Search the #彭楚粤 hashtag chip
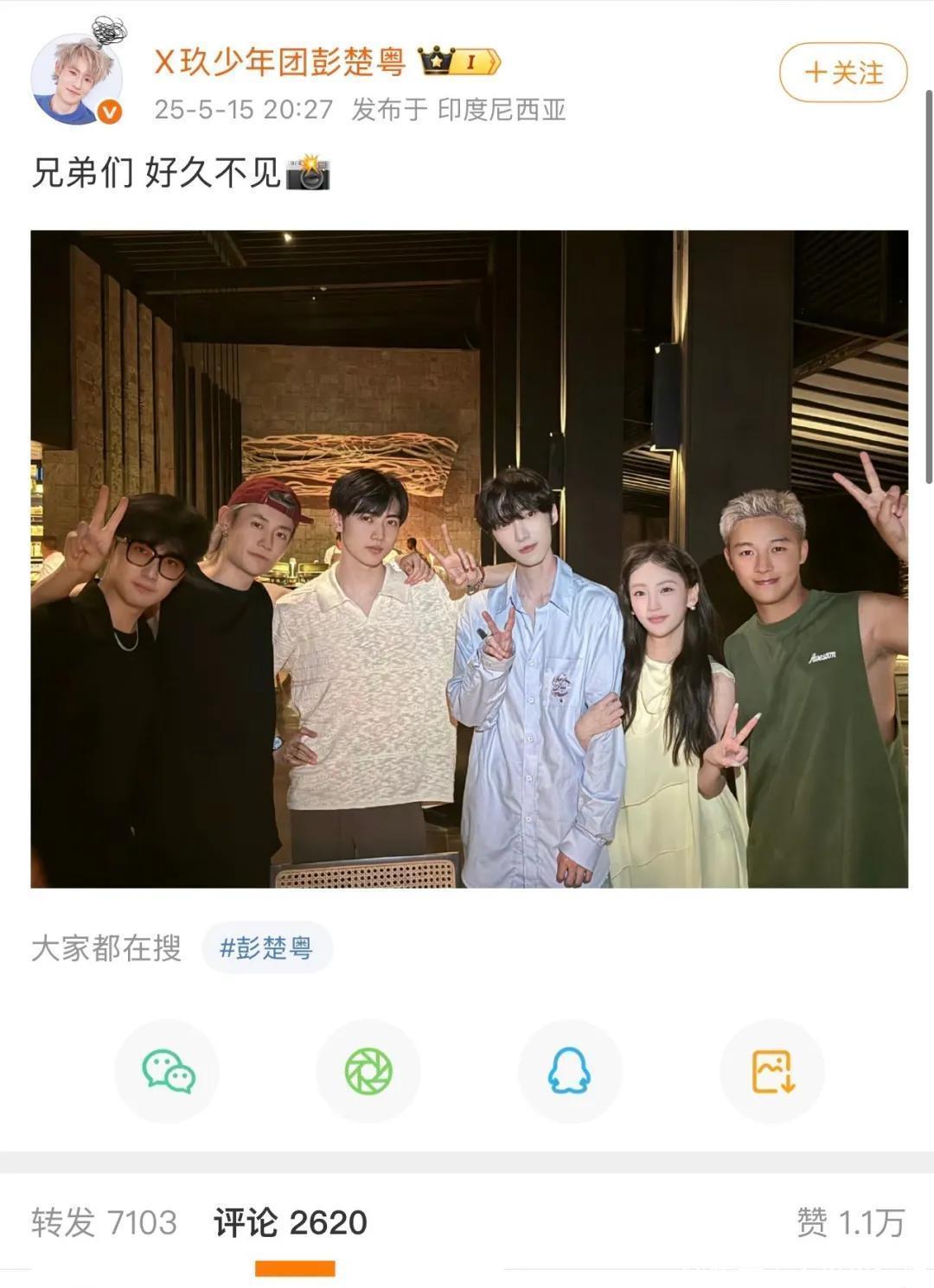Screen dimensions: 934x1288 (266, 948)
